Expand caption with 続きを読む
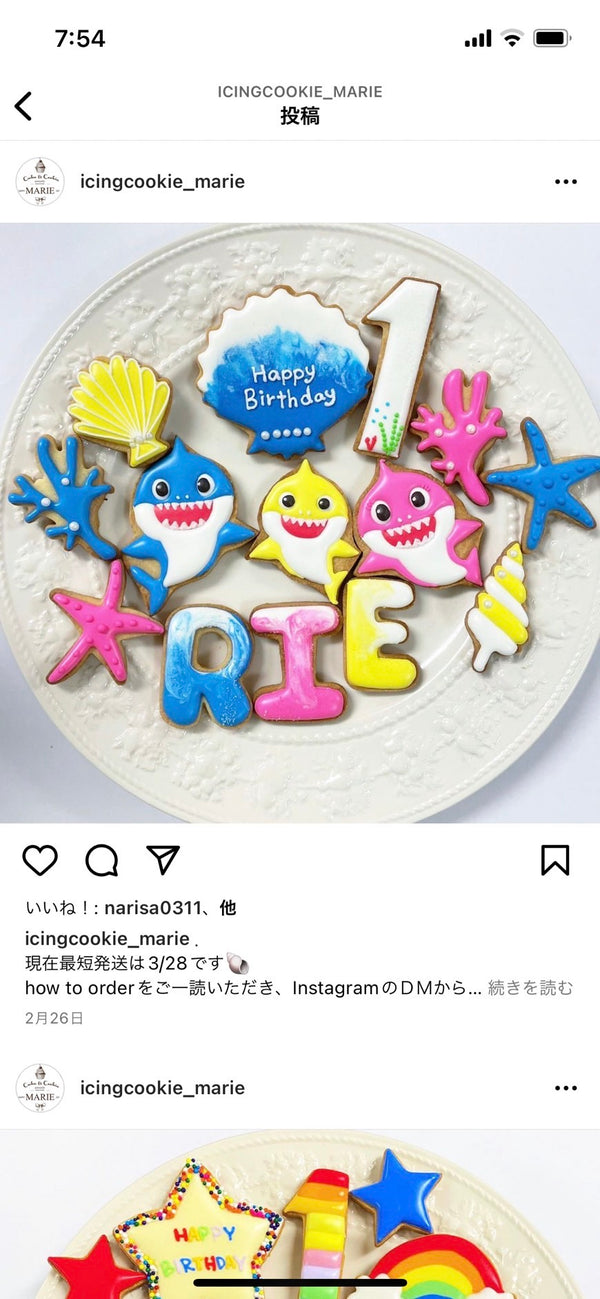Image resolution: width=600 pixels, height=1299 pixels. click(530, 988)
